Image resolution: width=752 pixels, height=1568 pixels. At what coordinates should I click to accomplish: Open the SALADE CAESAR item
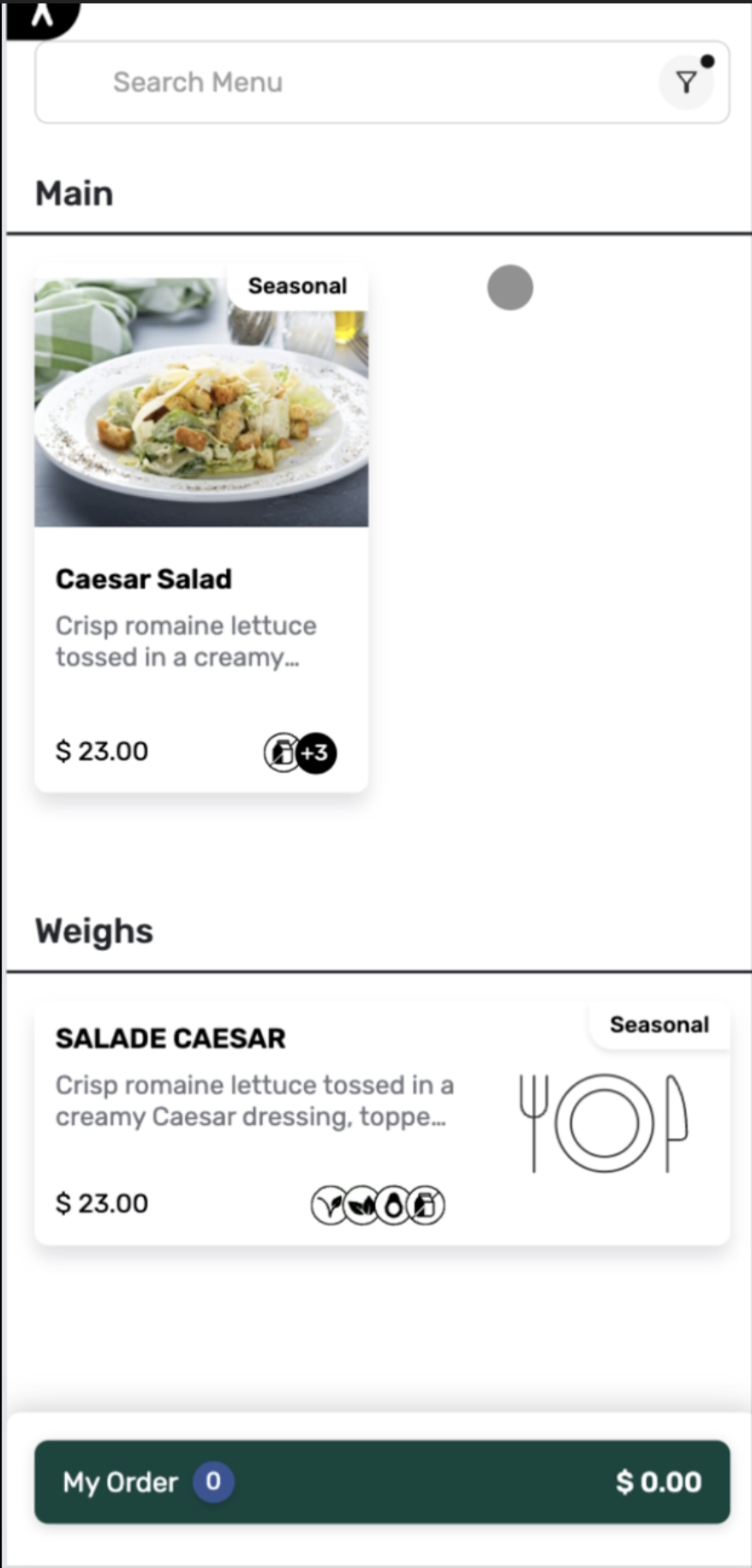pyautogui.click(x=382, y=1123)
